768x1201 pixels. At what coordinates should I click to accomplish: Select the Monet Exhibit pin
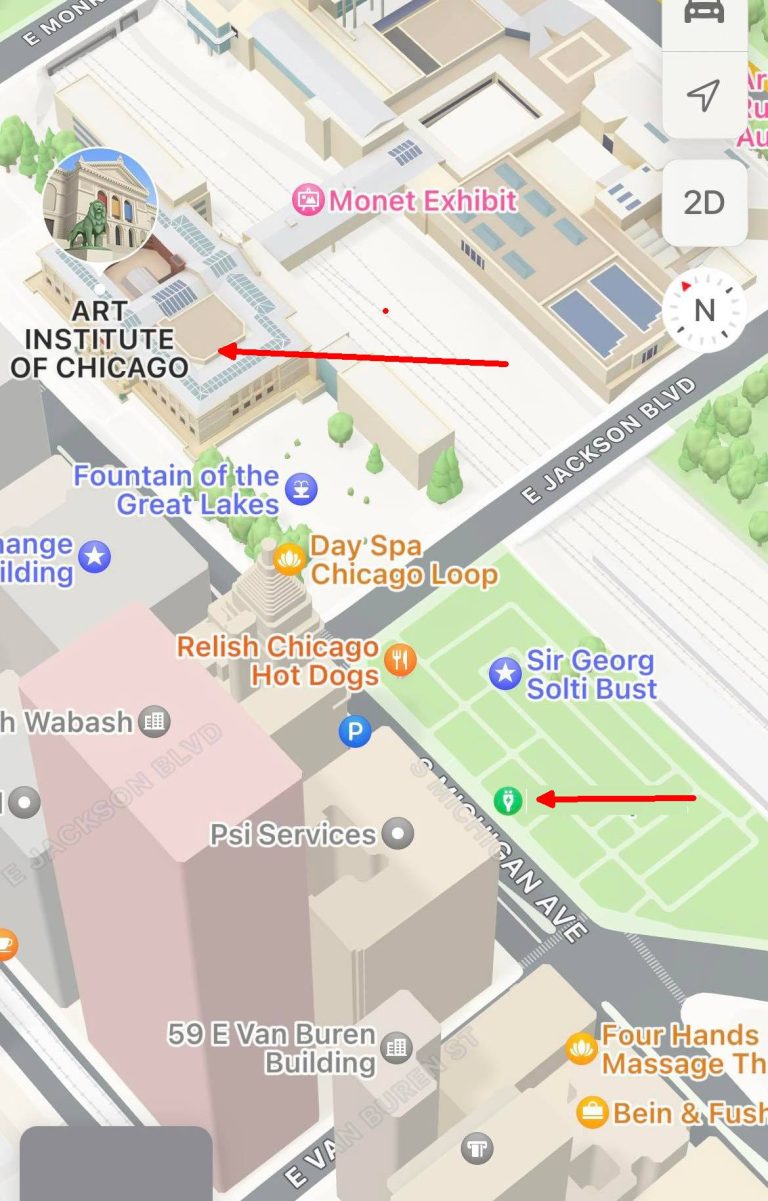point(308,200)
